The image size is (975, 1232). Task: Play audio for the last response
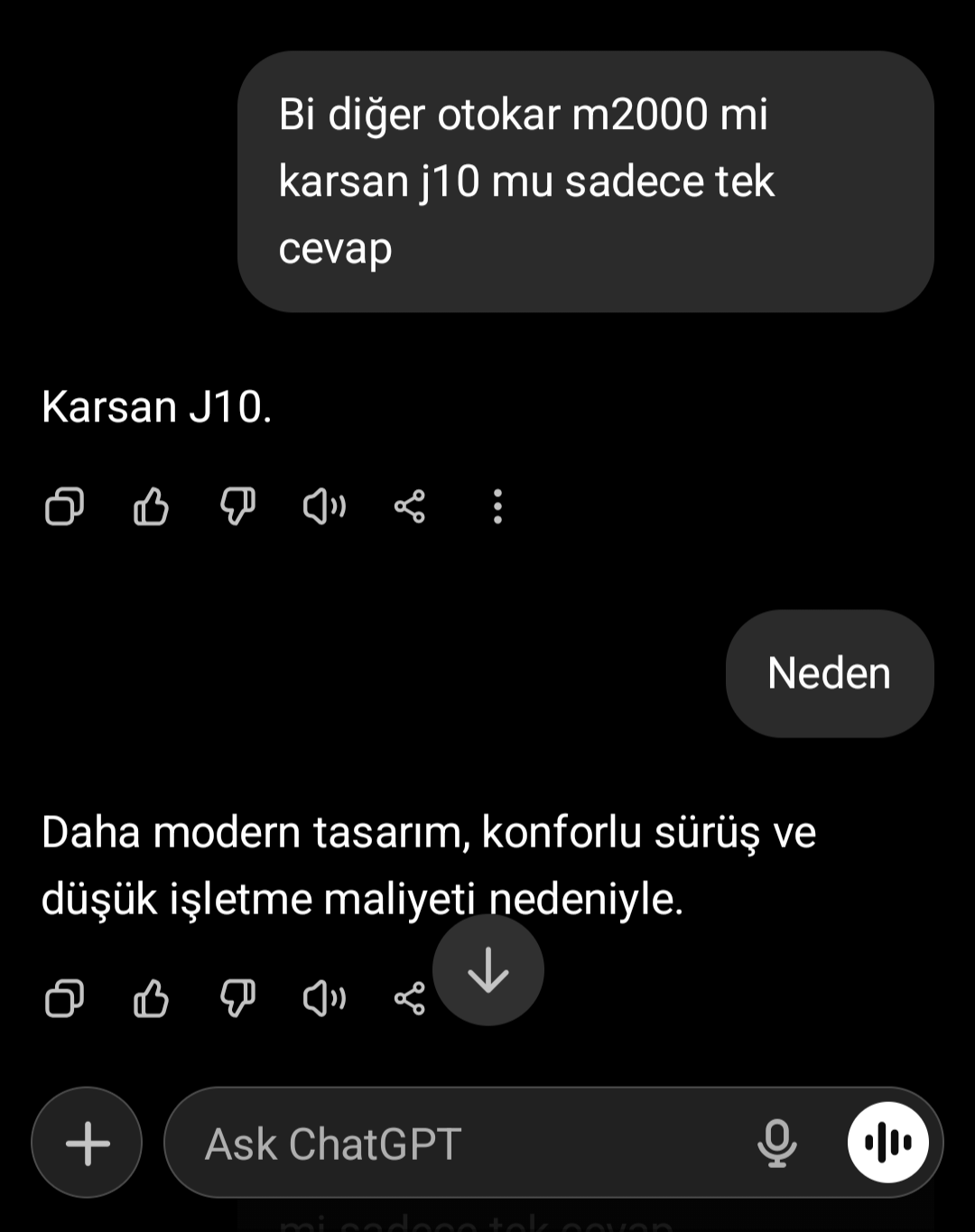[323, 998]
